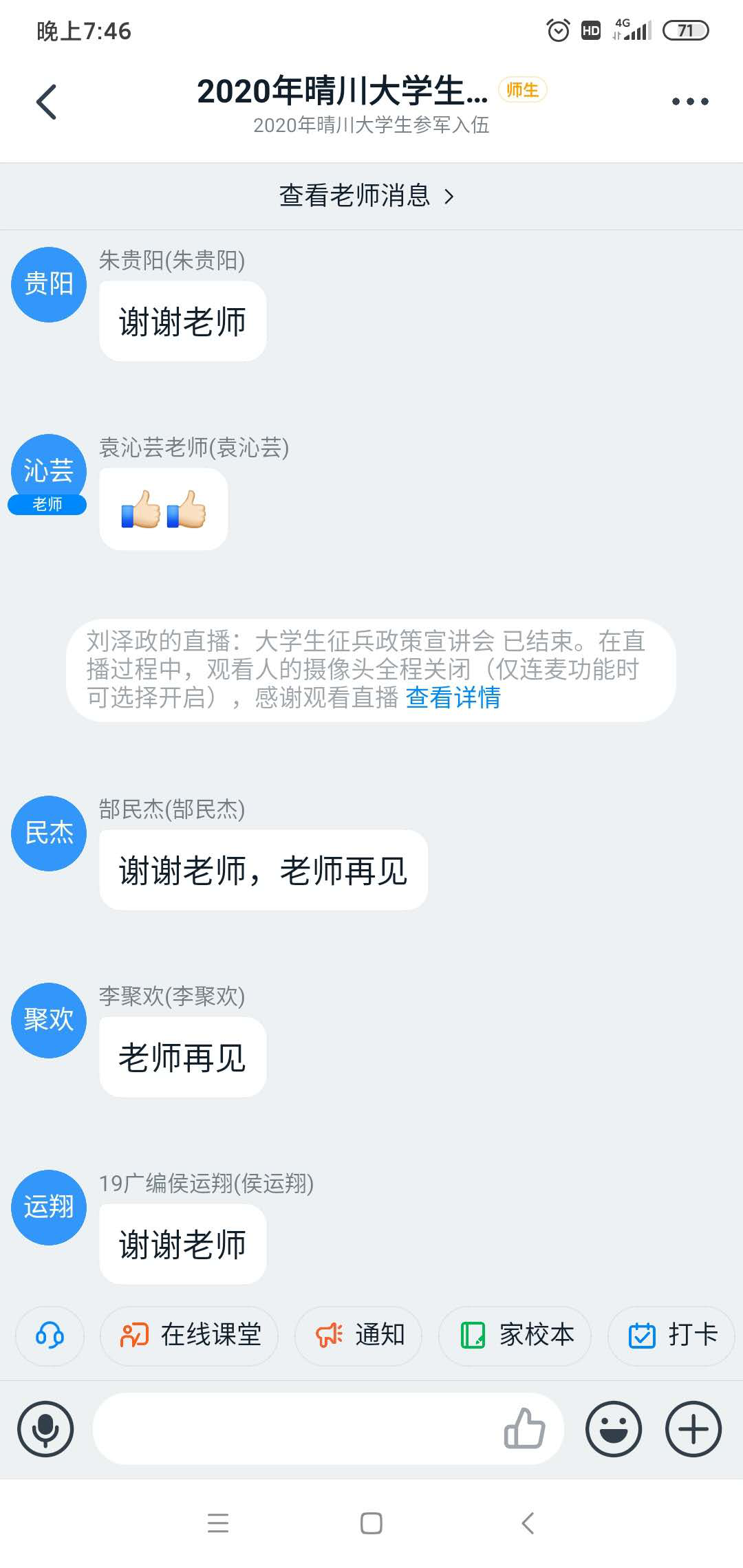Open 朱贵阳's avatar profile

point(48,284)
